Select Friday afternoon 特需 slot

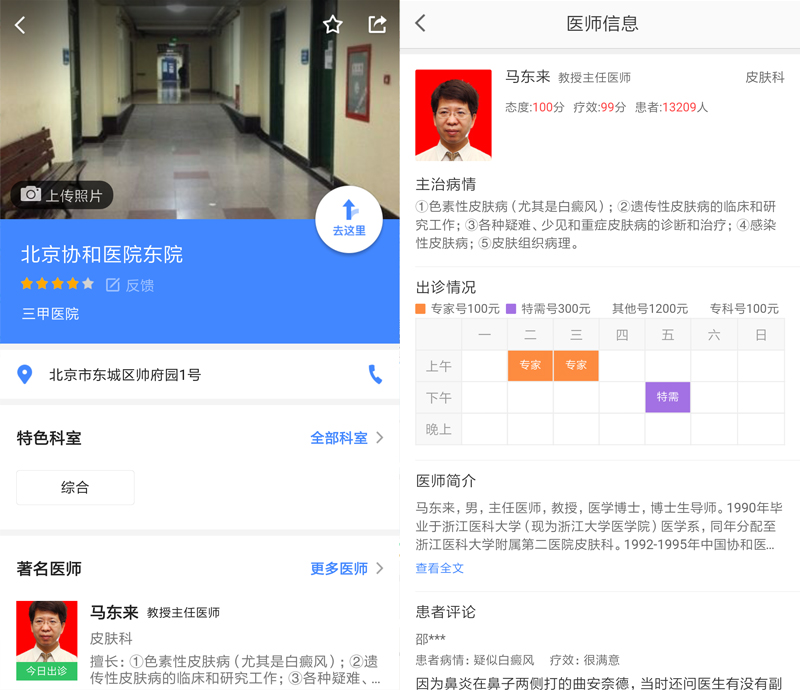click(667, 397)
